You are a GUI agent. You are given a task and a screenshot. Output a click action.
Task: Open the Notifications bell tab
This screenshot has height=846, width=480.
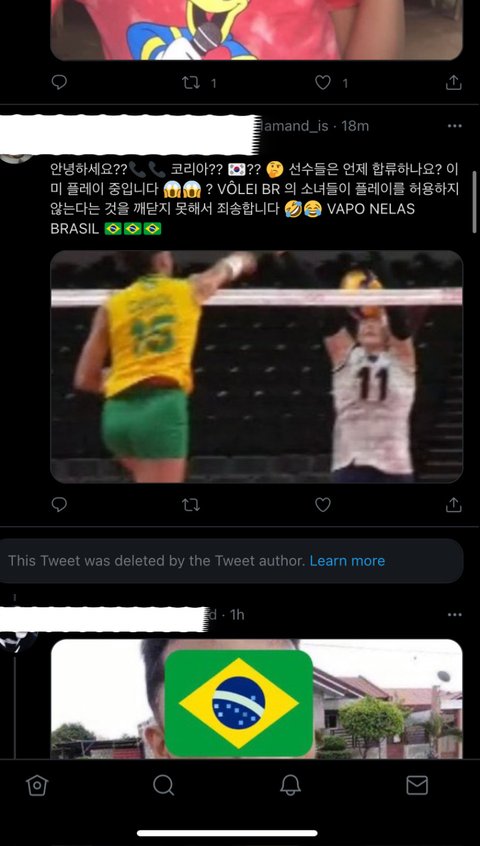[x=290, y=785]
